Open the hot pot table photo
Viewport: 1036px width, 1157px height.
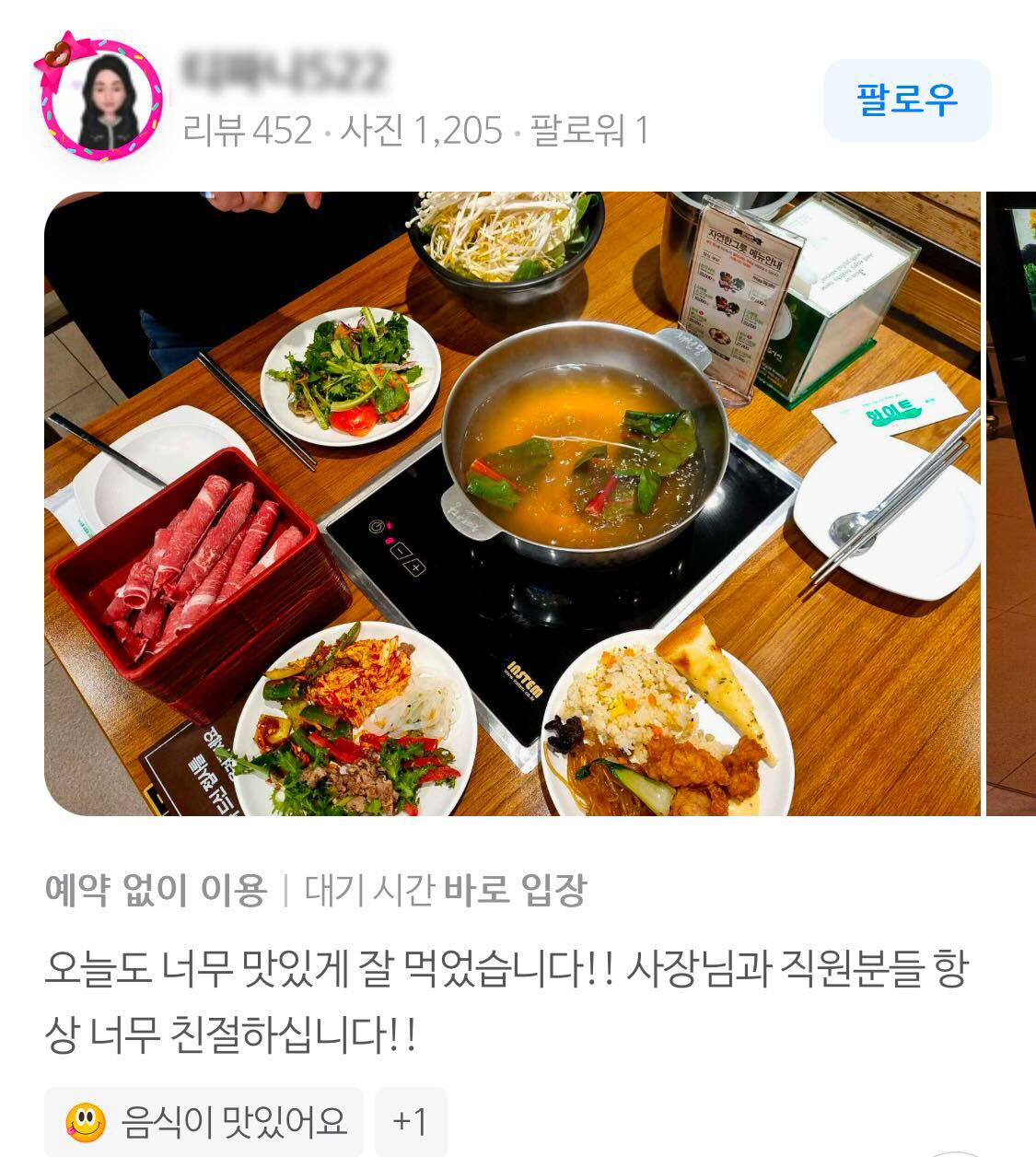pos(512,503)
